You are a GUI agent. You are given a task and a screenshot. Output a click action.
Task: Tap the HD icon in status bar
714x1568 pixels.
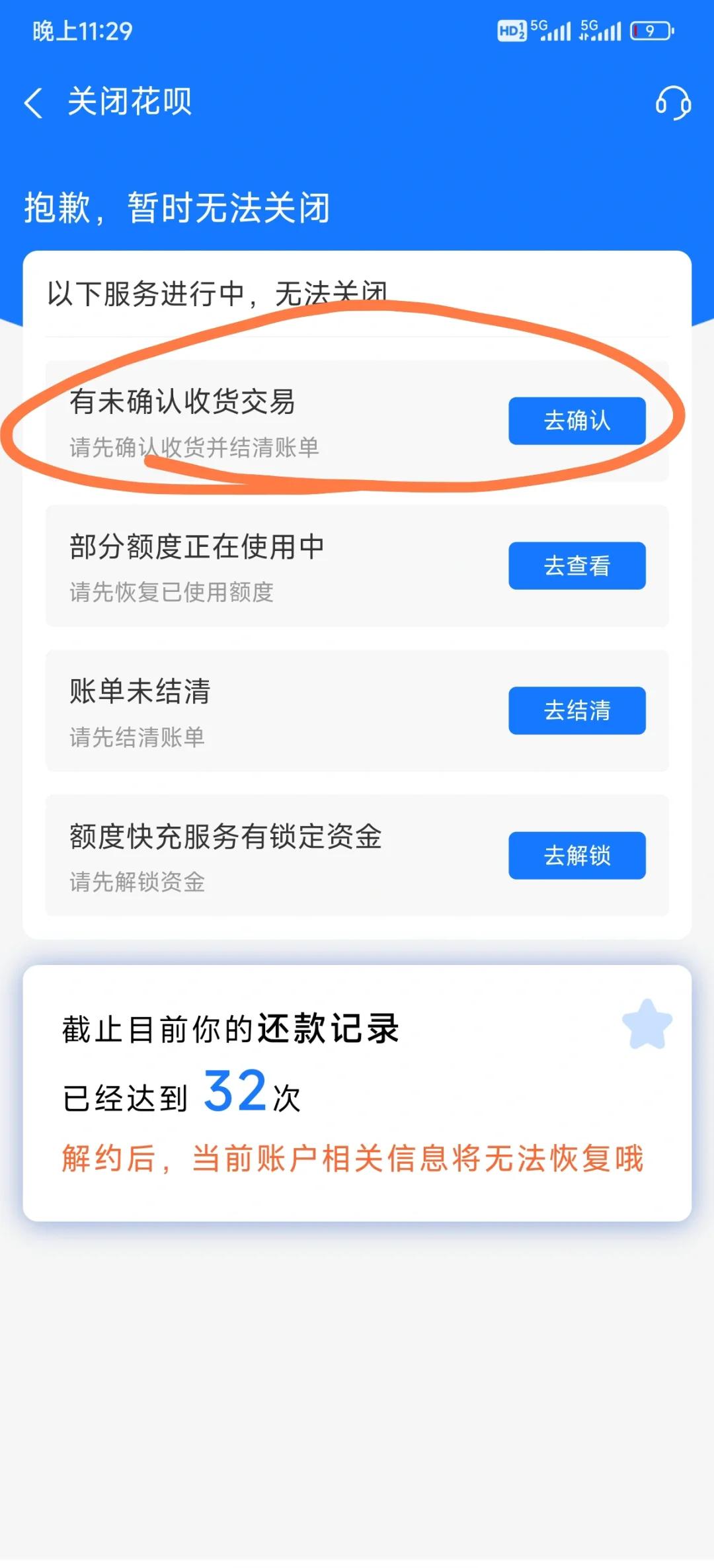click(x=511, y=30)
